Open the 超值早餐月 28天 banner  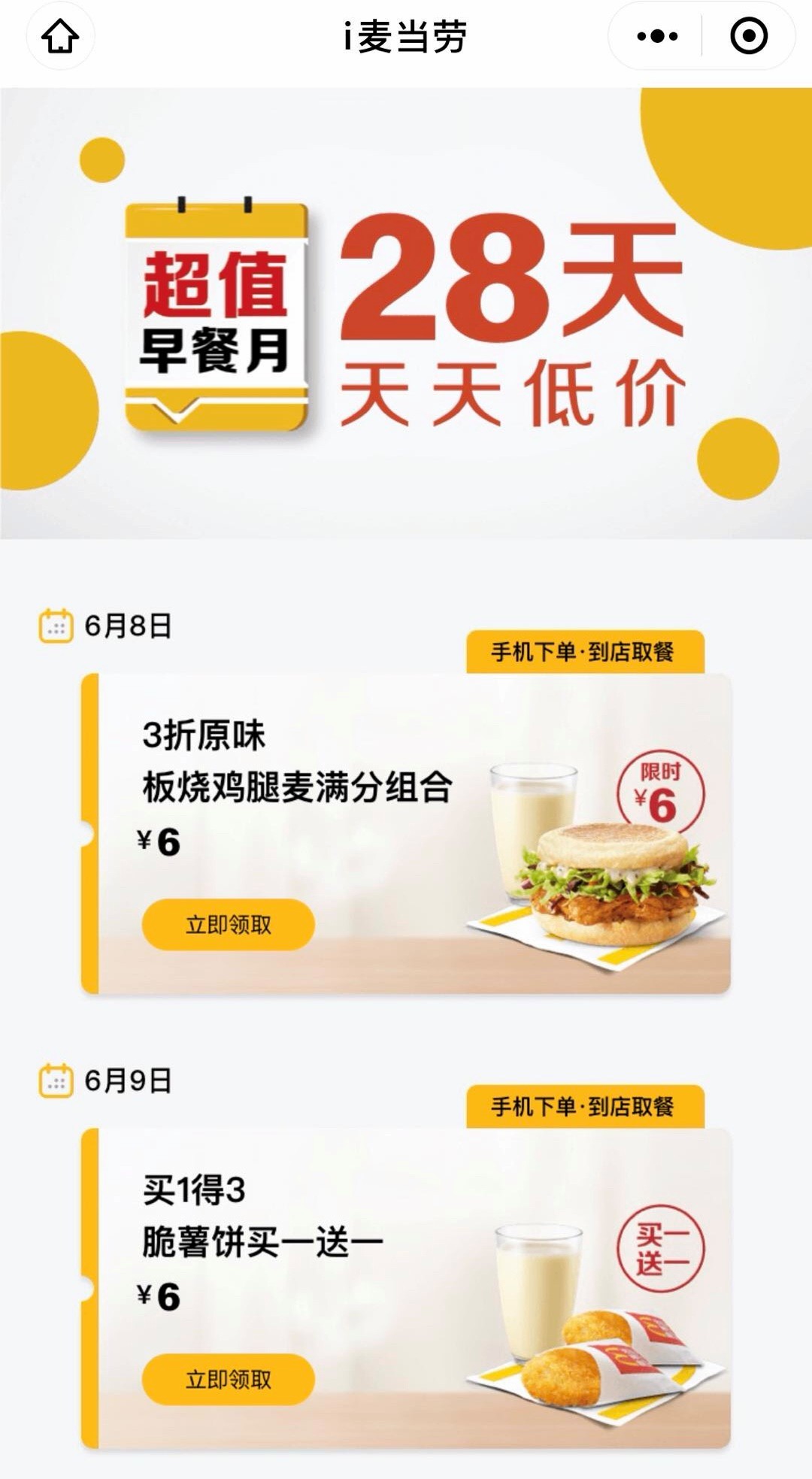tap(406, 313)
